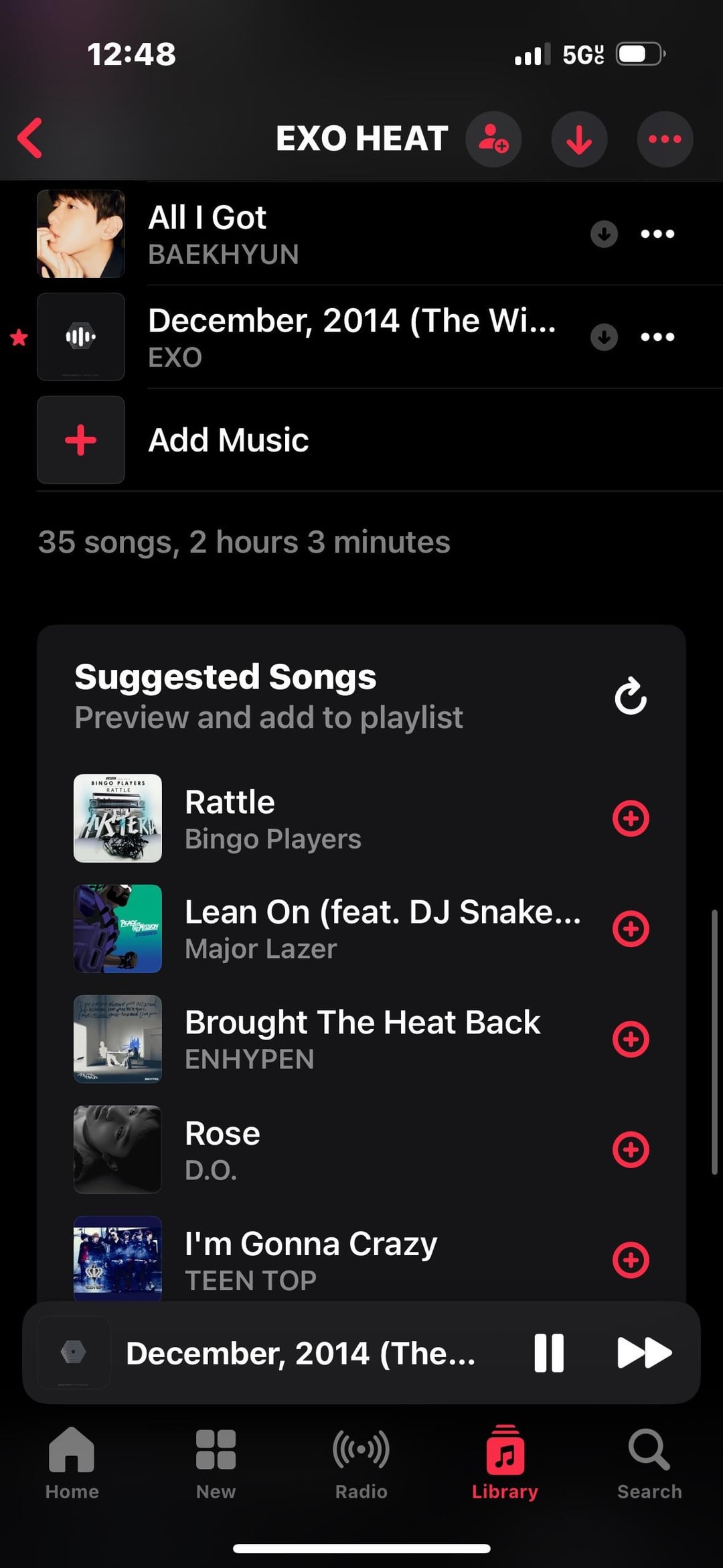Open more options for All I Got
The image size is (723, 1568).
coord(657,234)
